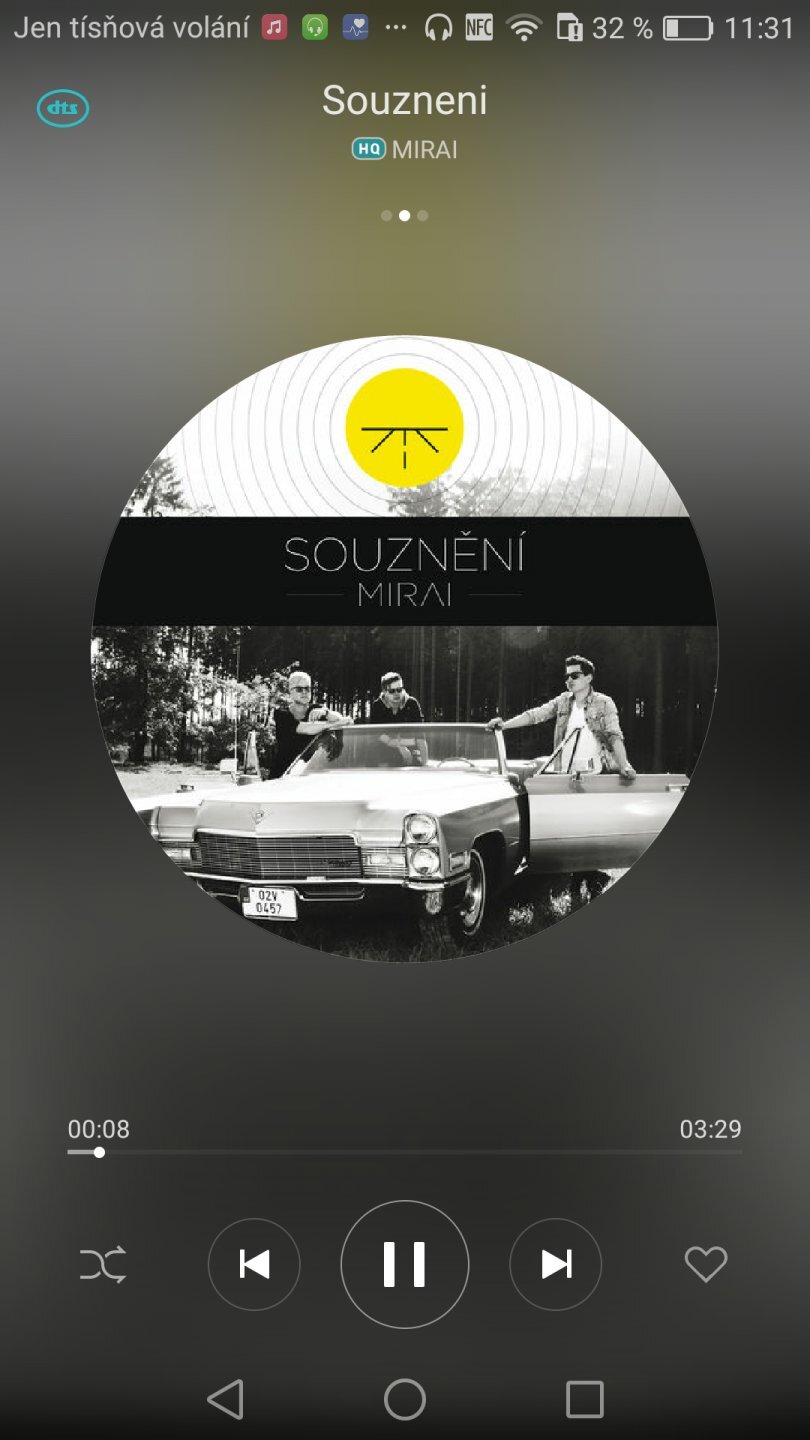
Task: Open DTS sound settings
Action: [63, 109]
